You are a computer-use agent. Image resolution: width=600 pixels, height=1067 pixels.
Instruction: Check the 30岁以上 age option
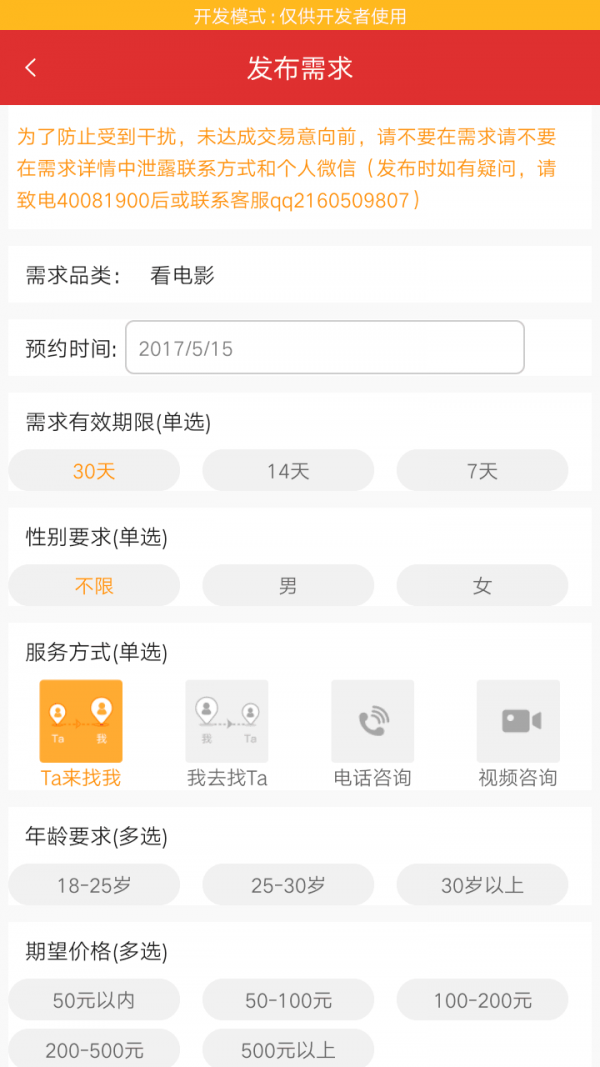482,885
